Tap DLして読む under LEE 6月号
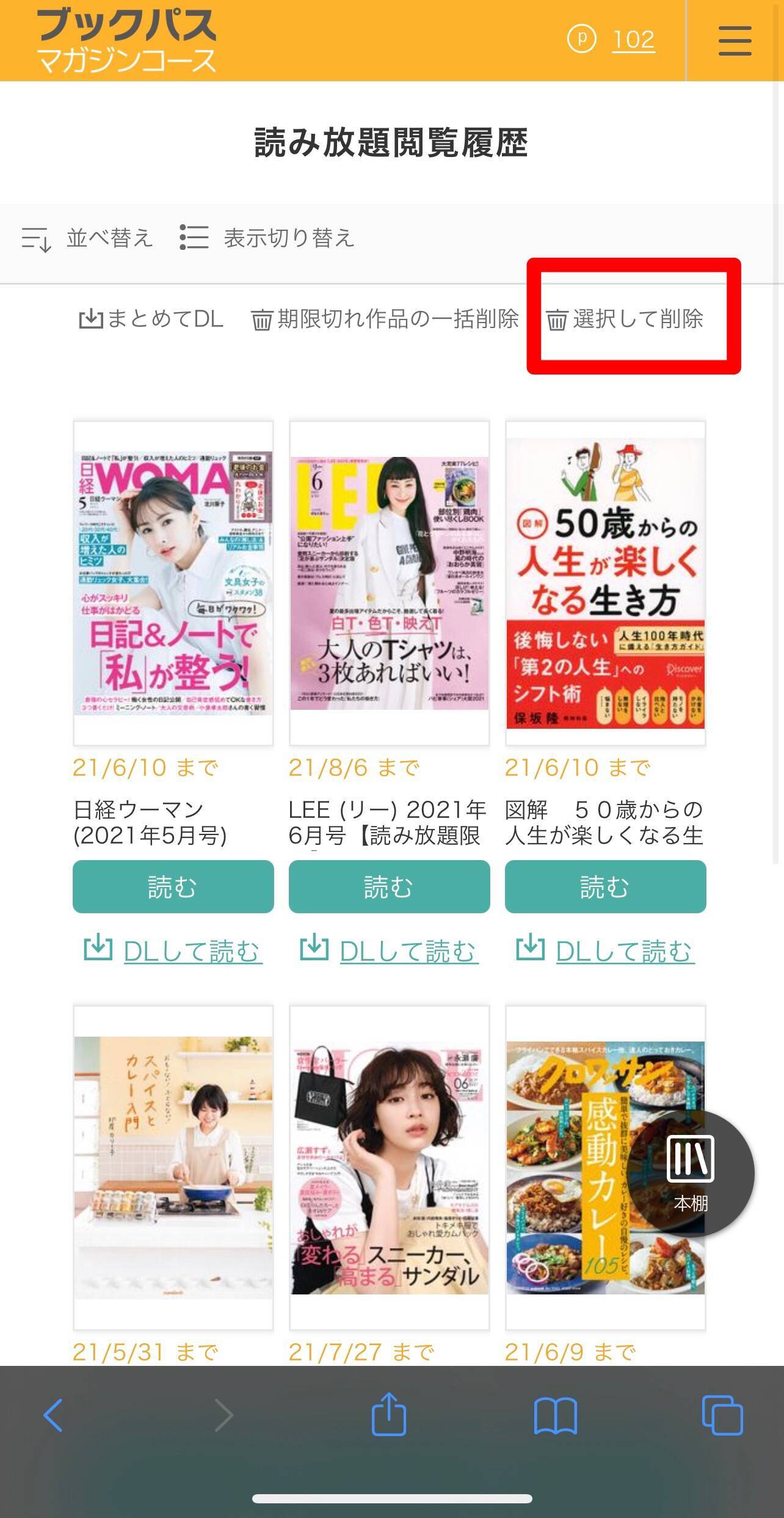This screenshot has height=1518, width=784. pyautogui.click(x=390, y=951)
